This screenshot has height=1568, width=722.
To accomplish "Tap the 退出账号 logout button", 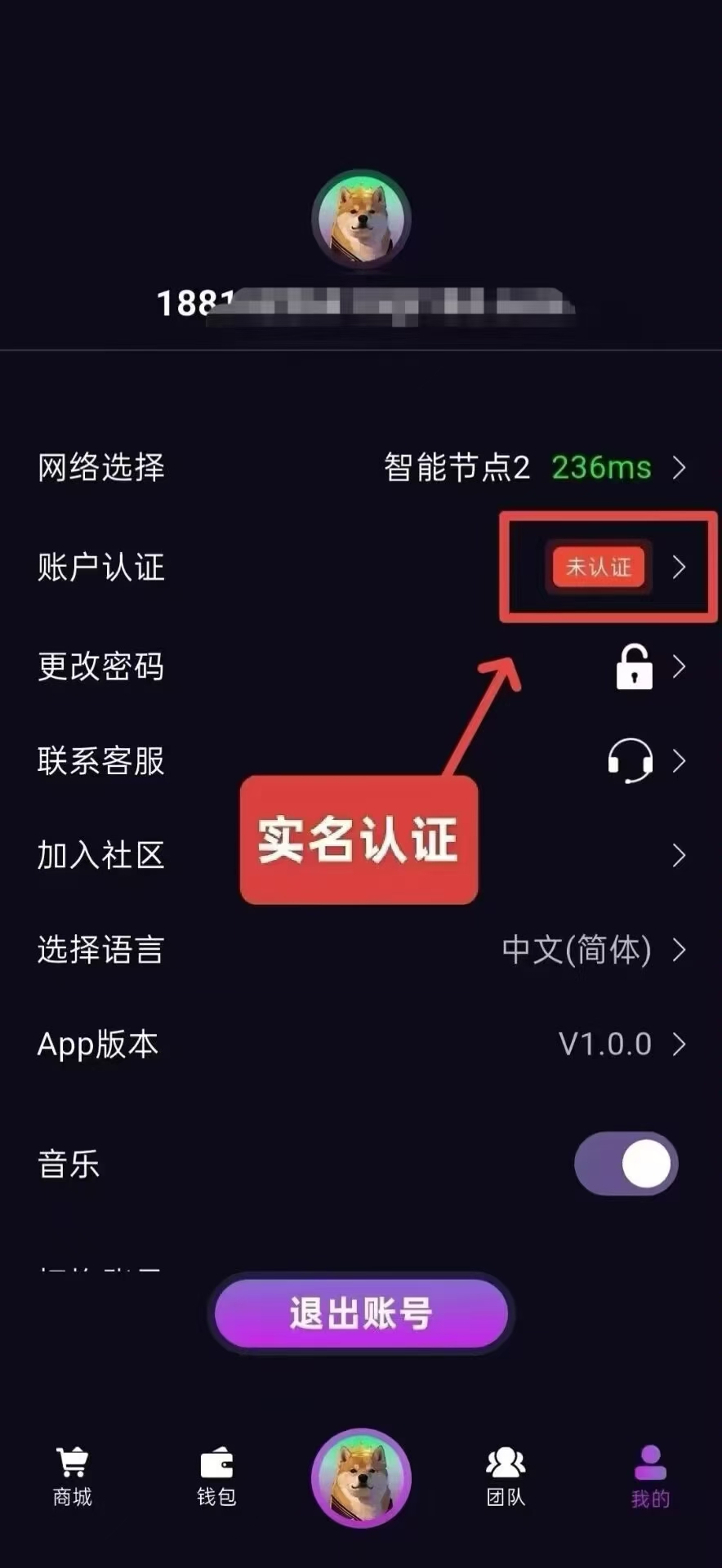I will 361,1314.
